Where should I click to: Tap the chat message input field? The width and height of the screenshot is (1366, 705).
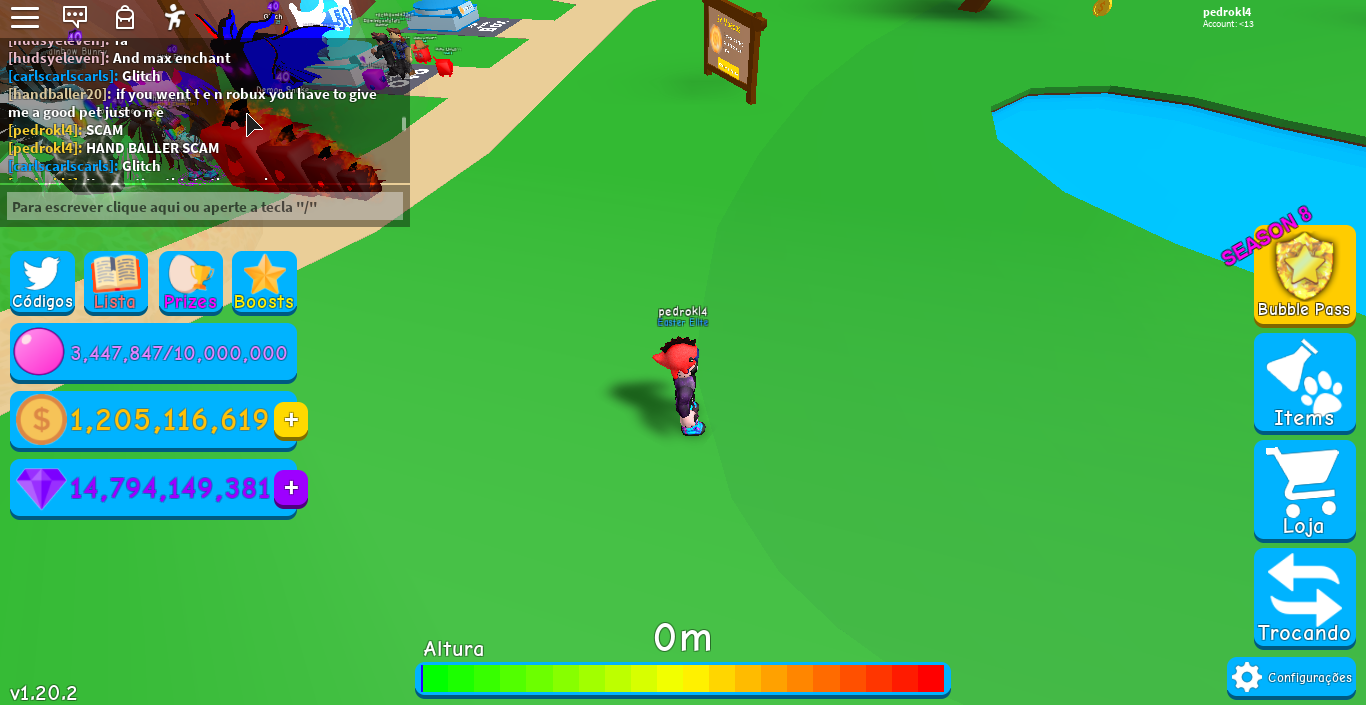[x=205, y=206]
